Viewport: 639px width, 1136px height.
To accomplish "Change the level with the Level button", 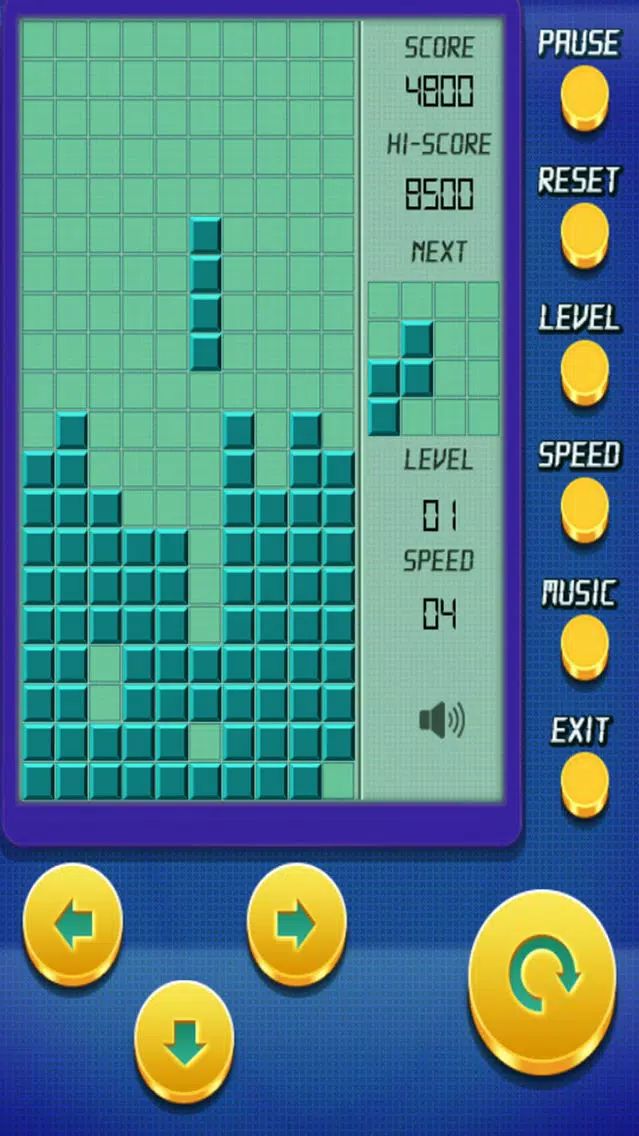I will click(584, 372).
